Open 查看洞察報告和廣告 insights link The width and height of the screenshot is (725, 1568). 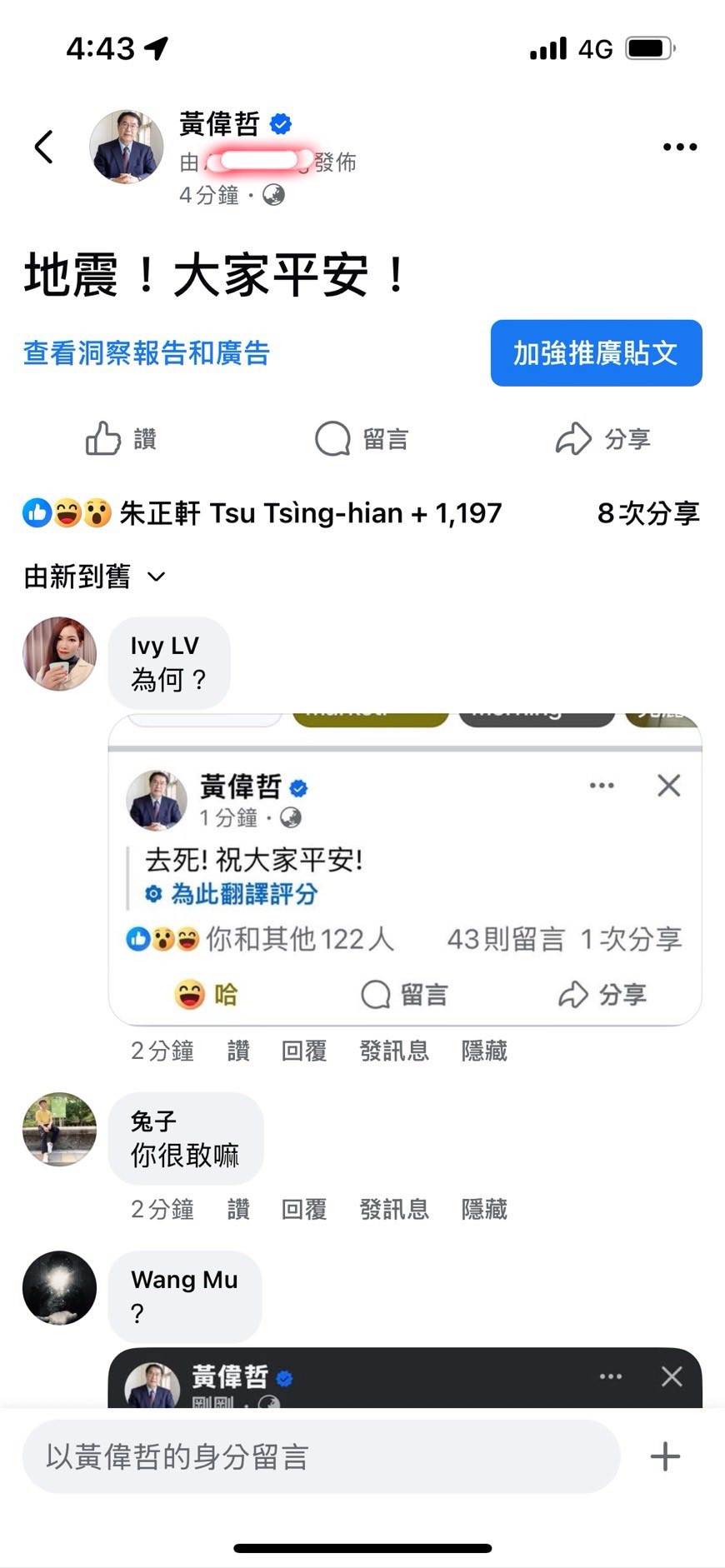click(x=147, y=353)
